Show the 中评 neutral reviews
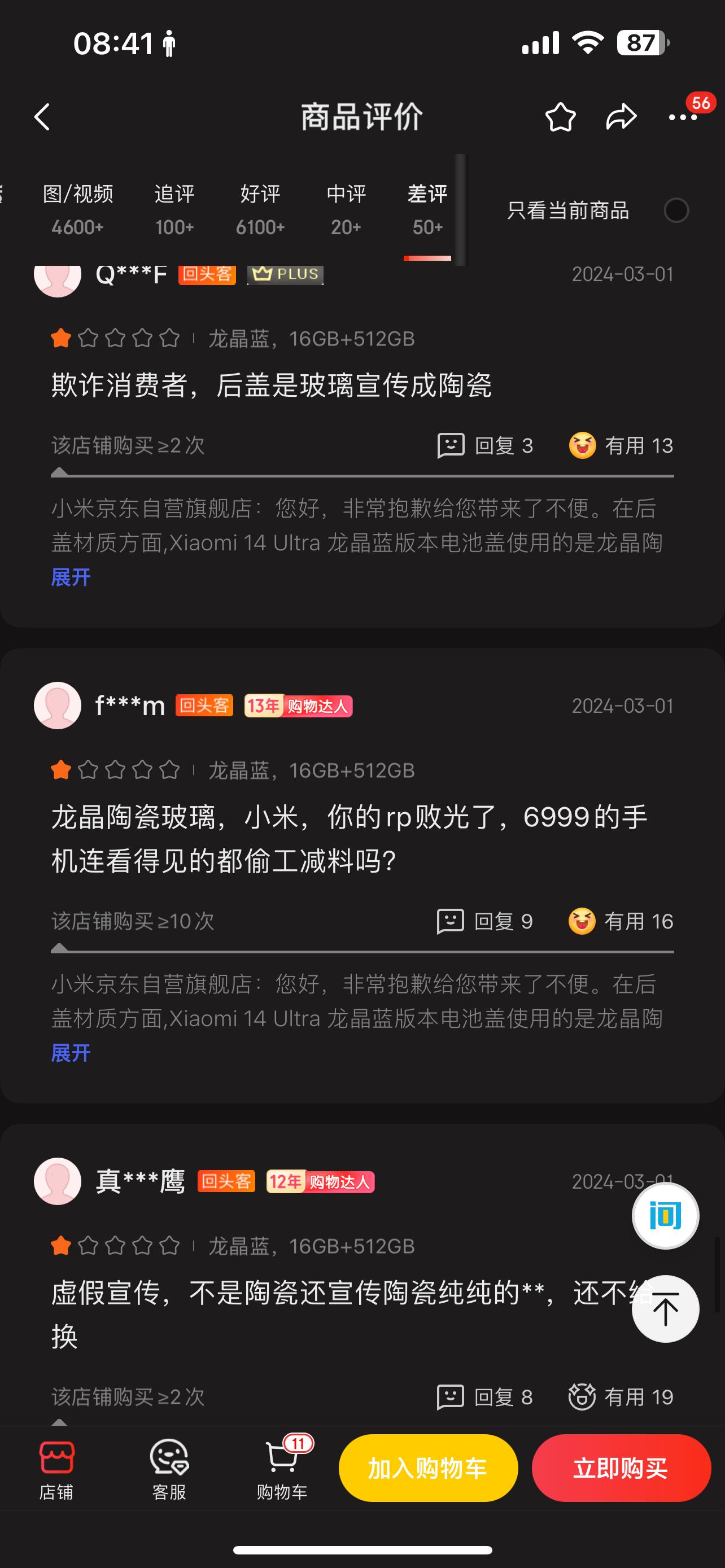The width and height of the screenshot is (725, 1568). coord(346,209)
